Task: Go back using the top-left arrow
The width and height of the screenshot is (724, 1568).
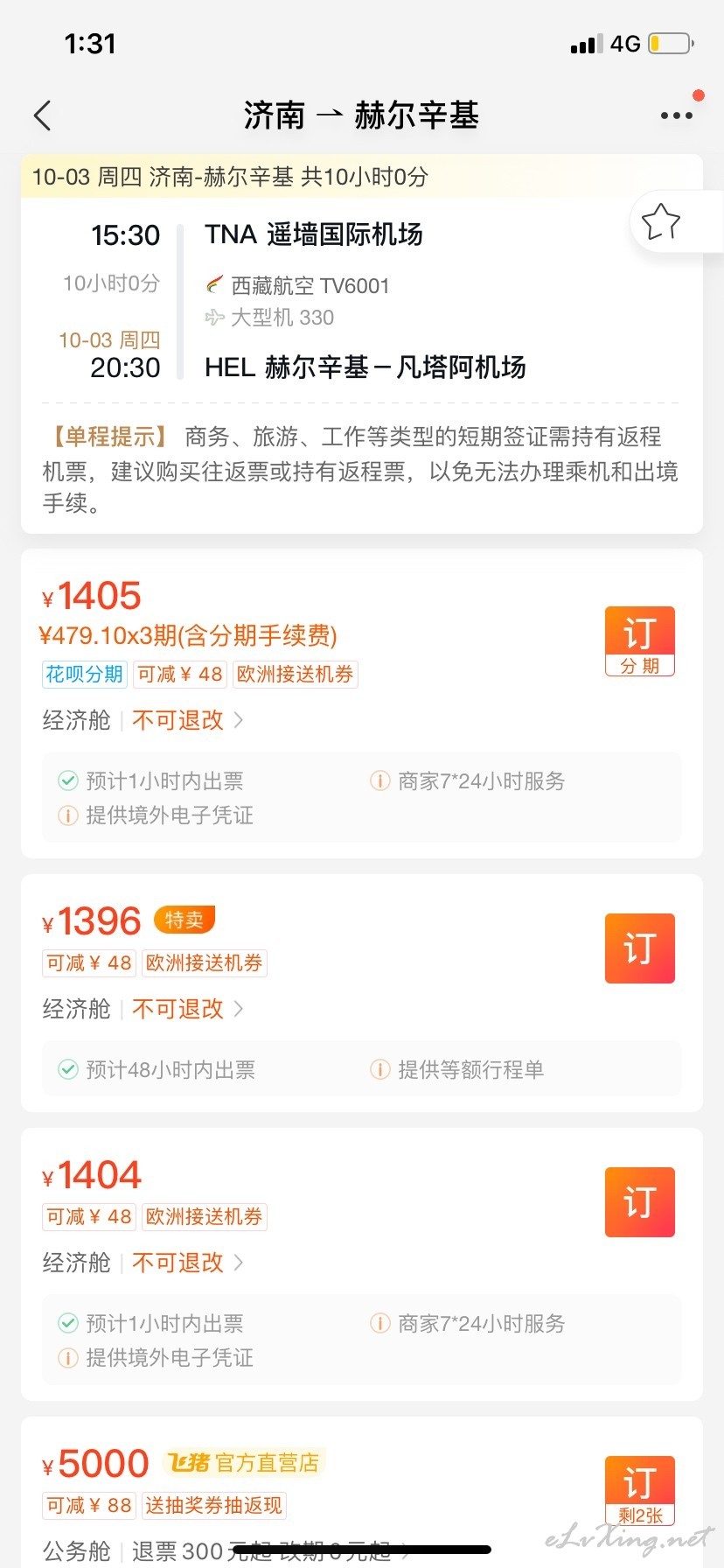Action: [42, 115]
